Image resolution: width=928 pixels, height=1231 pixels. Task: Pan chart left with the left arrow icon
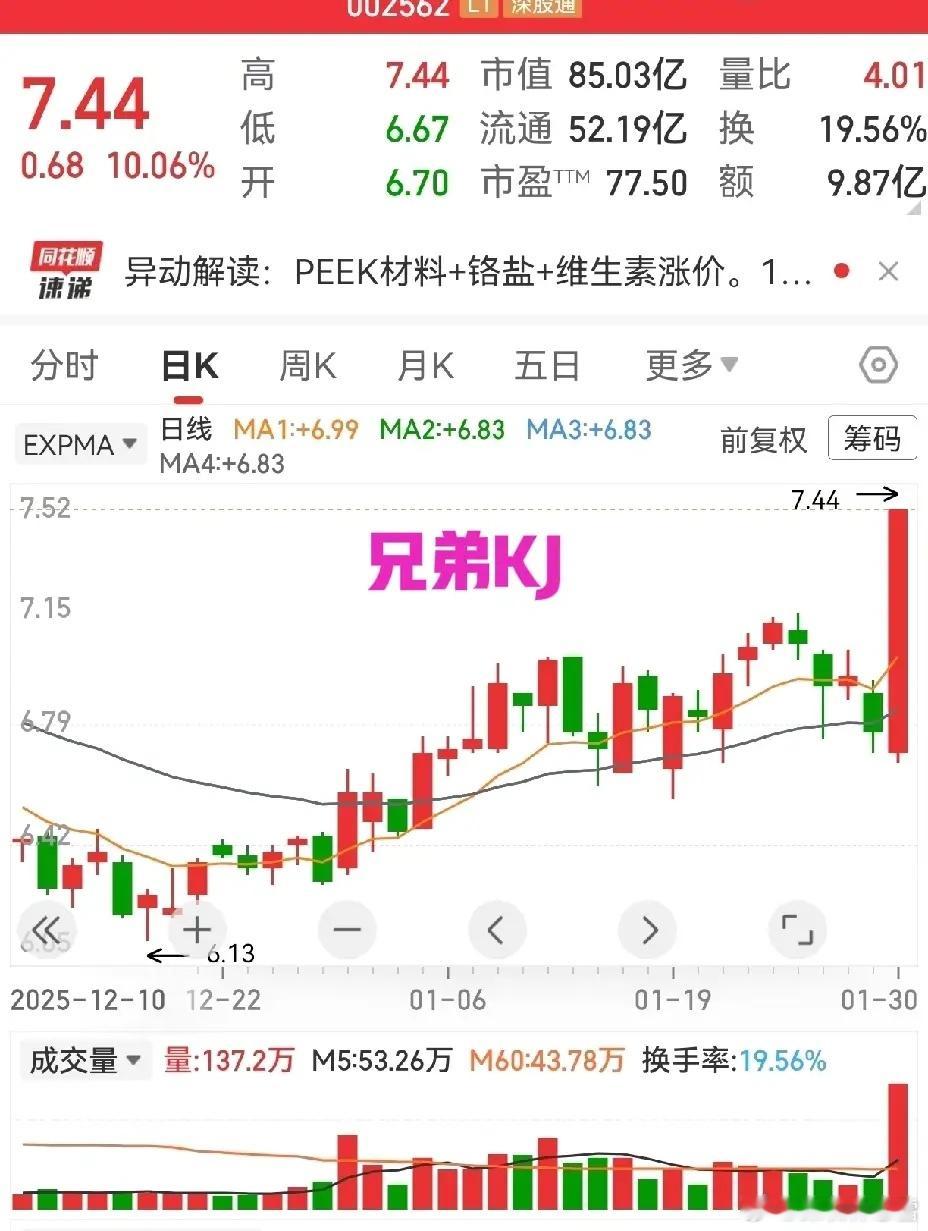point(497,929)
